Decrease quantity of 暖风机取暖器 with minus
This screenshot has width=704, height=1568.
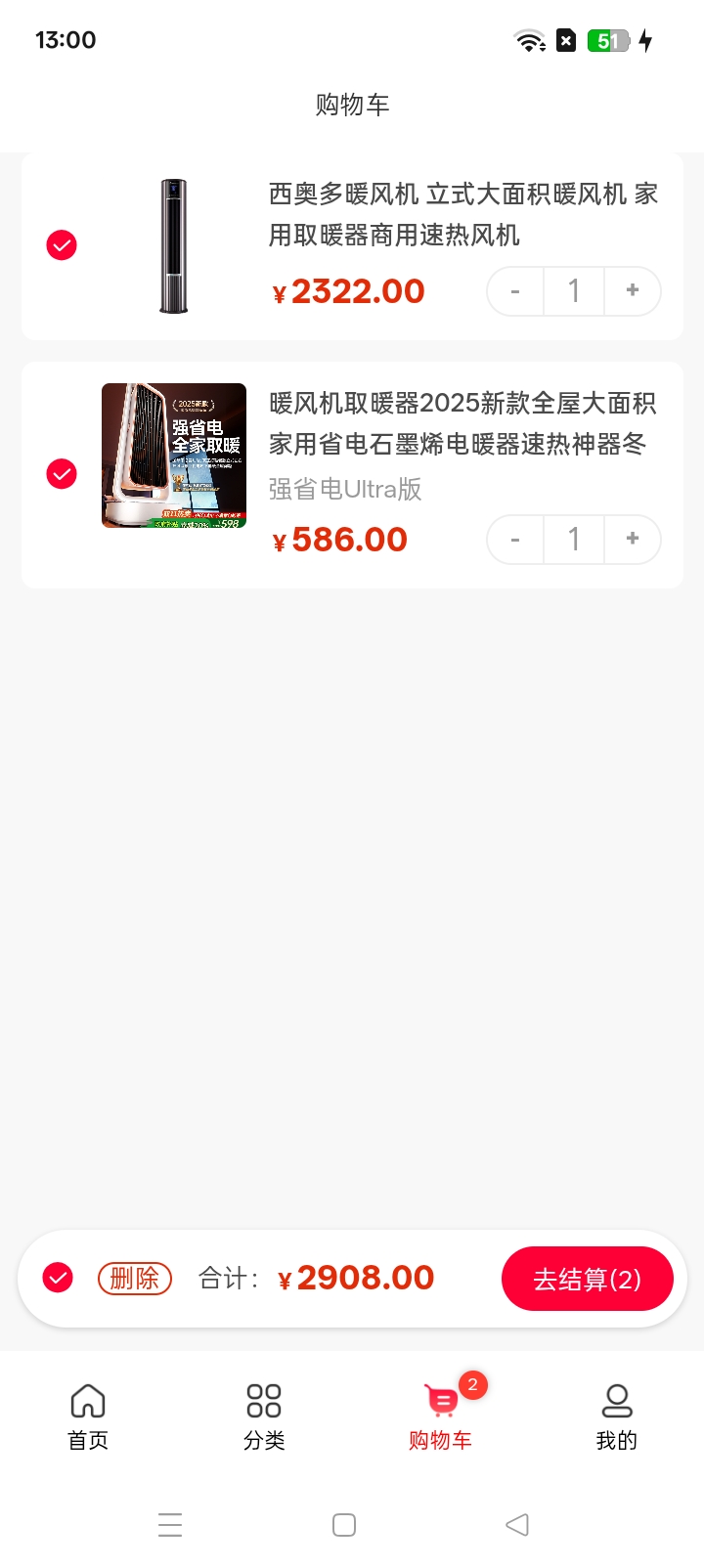[514, 539]
